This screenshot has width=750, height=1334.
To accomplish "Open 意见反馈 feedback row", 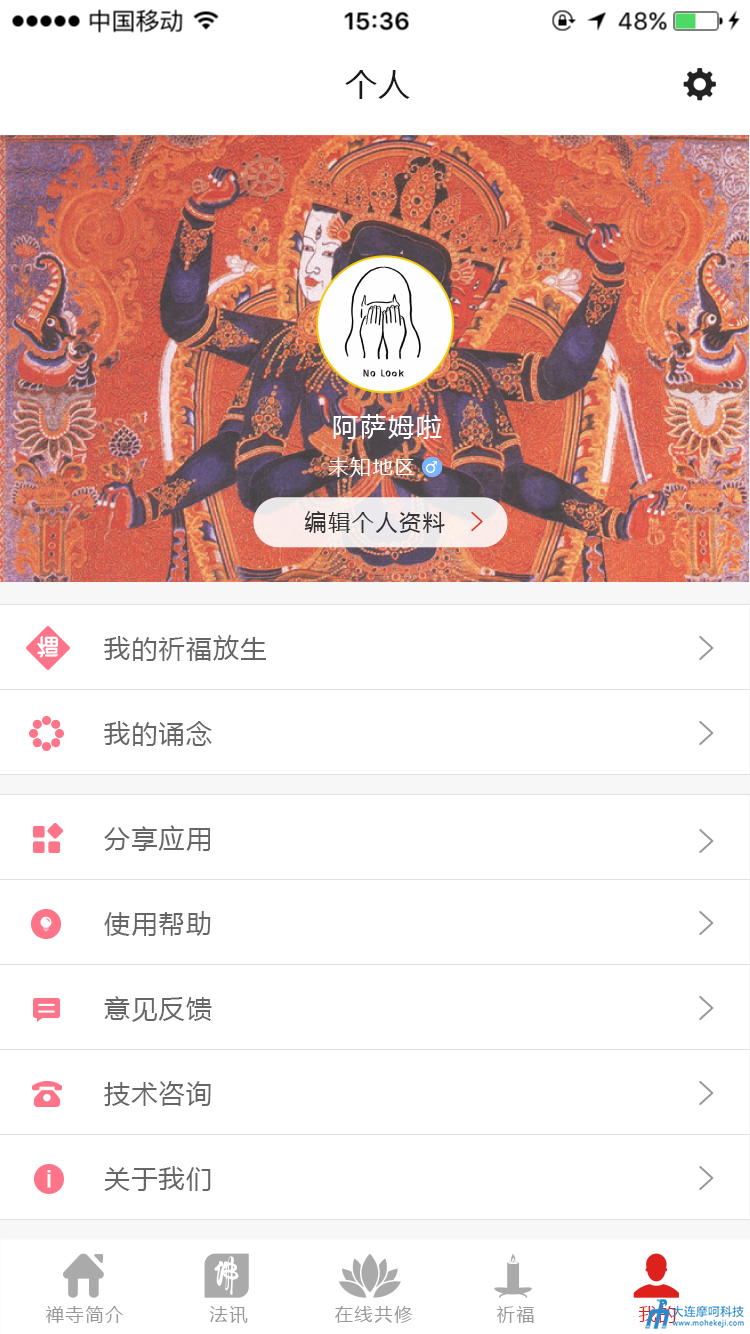I will click(375, 1008).
